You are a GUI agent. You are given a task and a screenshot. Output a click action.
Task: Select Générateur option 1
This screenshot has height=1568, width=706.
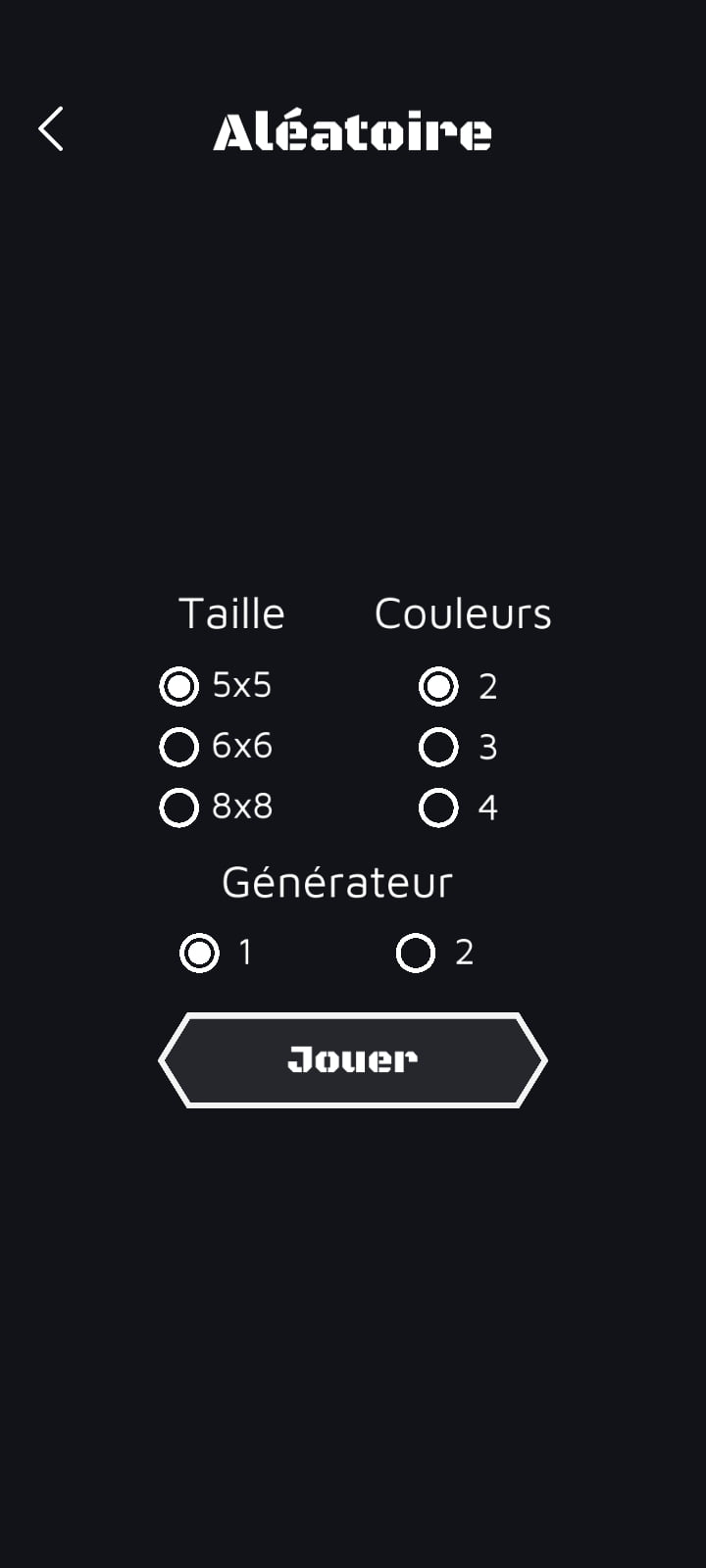pyautogui.click(x=200, y=953)
